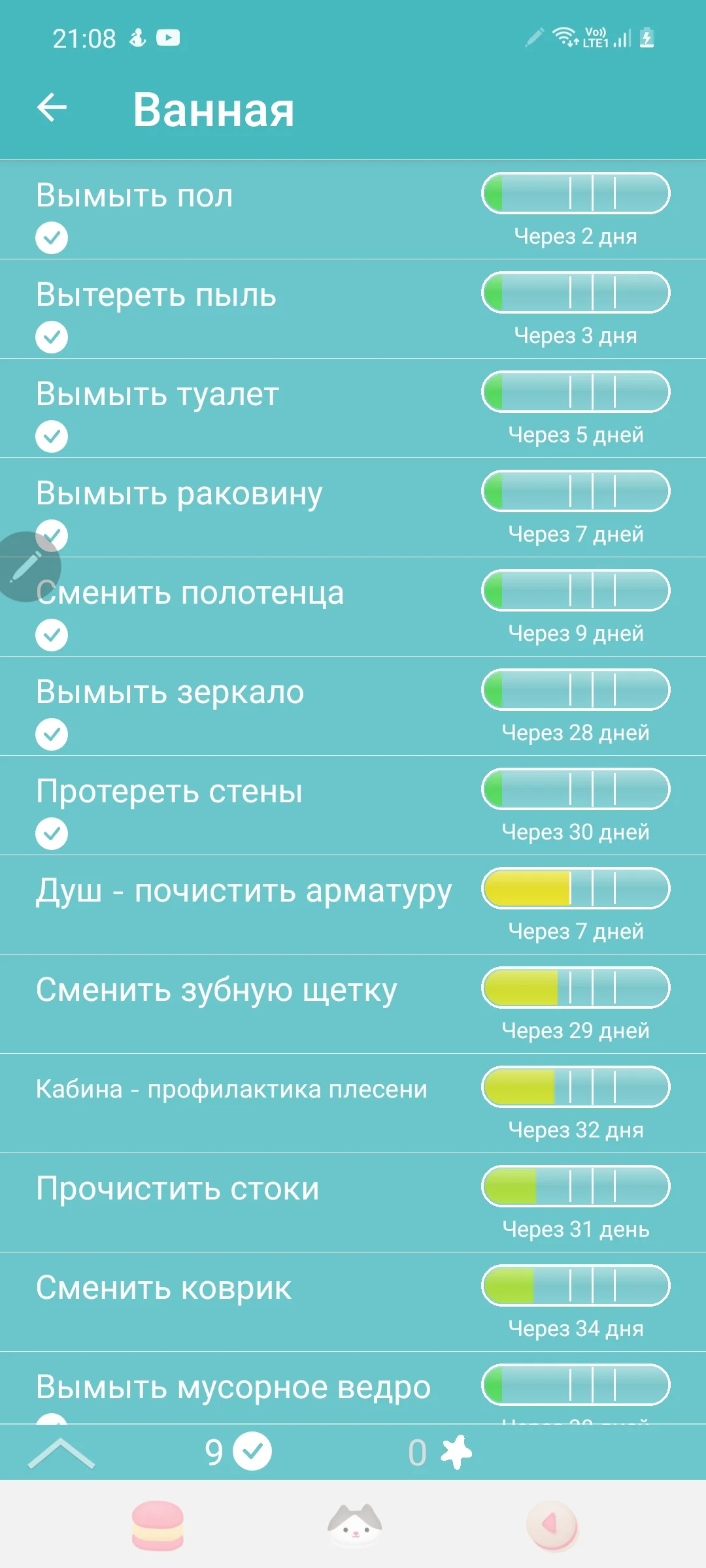Open the task Вымыть пол

click(x=135, y=195)
